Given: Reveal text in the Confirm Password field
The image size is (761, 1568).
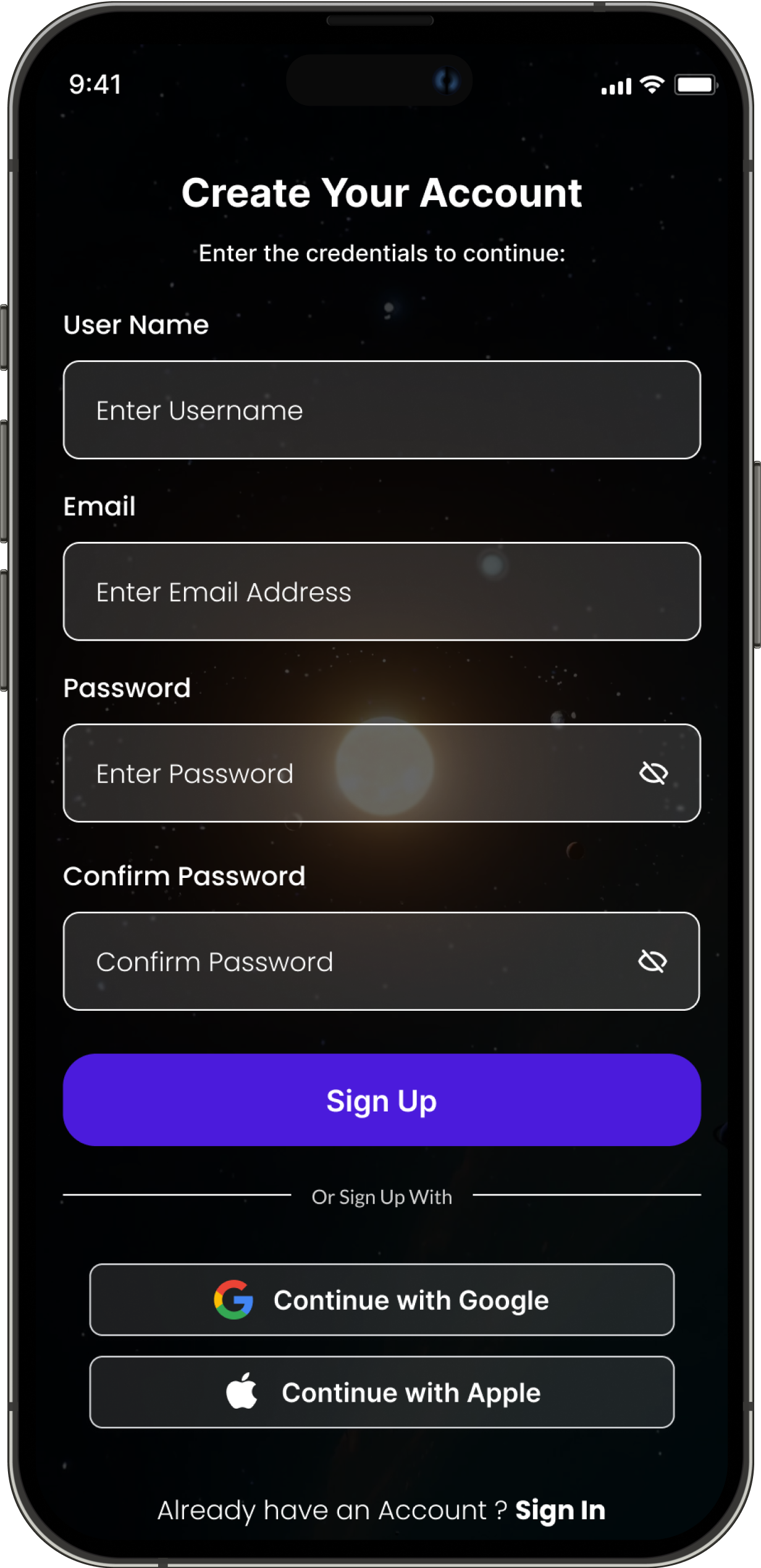Looking at the screenshot, I should [x=652, y=961].
